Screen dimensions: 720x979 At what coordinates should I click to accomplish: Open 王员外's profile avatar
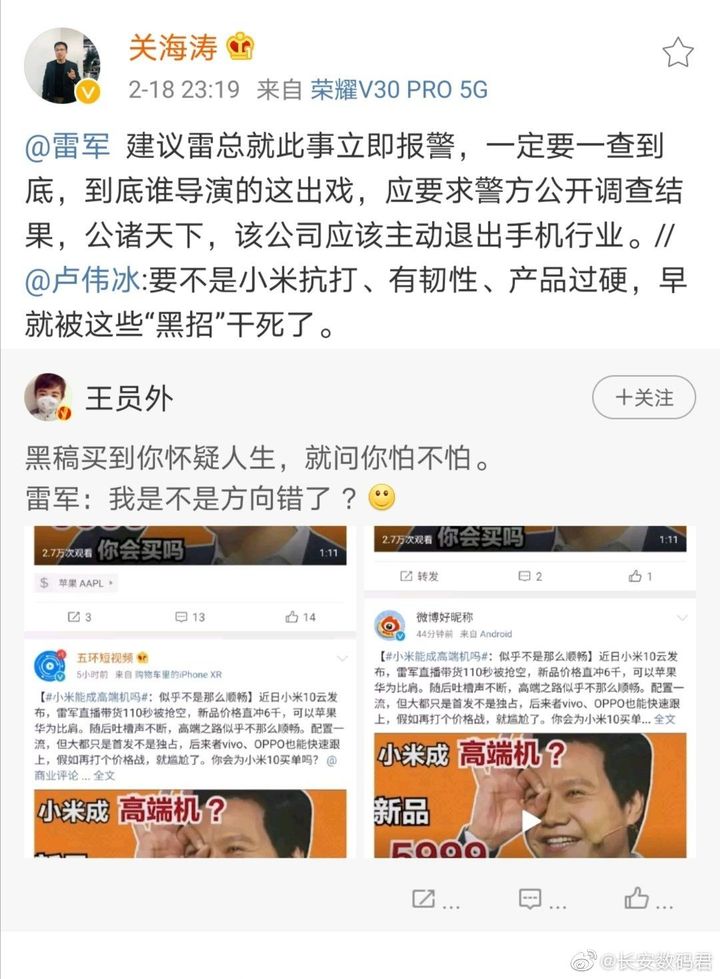(47, 398)
